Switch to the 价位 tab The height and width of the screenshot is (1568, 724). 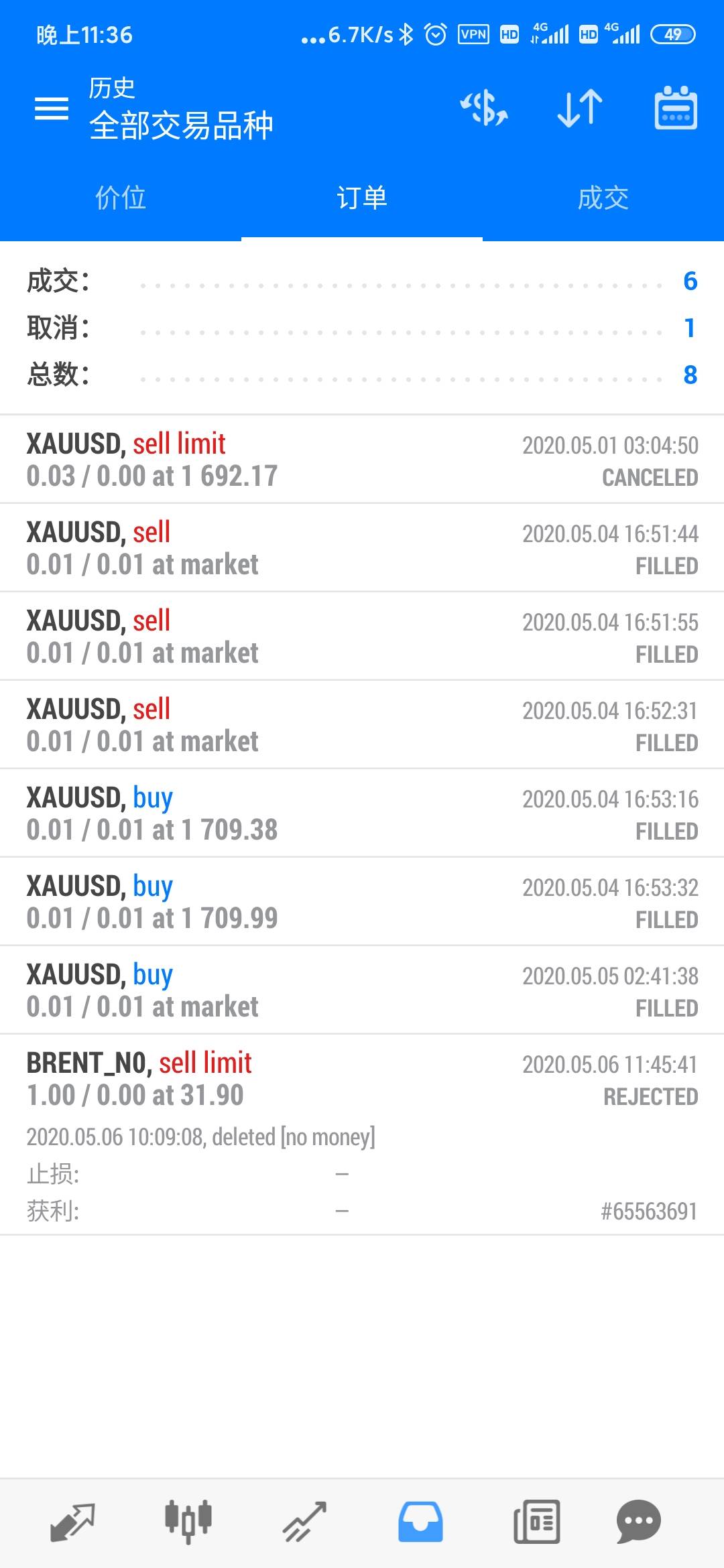pyautogui.click(x=121, y=198)
